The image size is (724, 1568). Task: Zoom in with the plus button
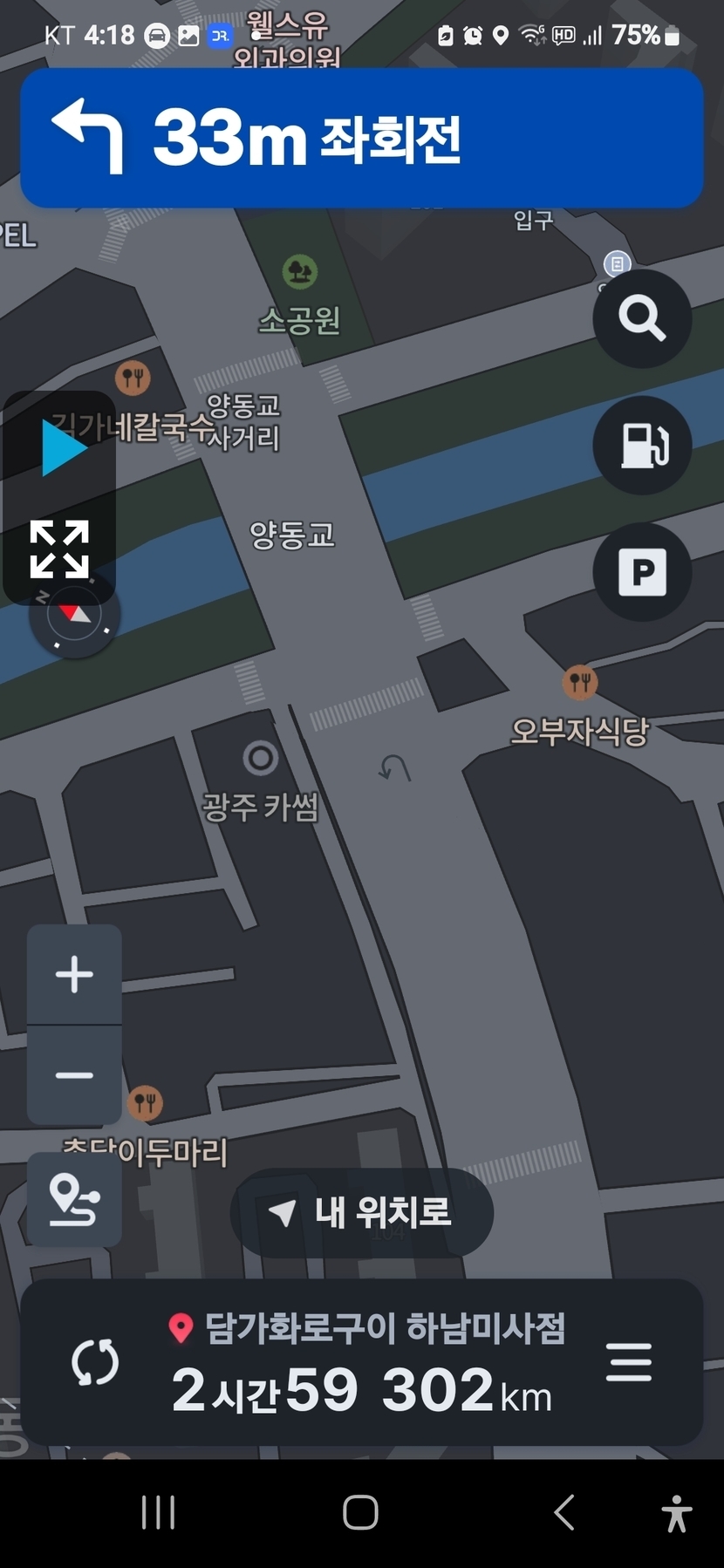[x=74, y=974]
